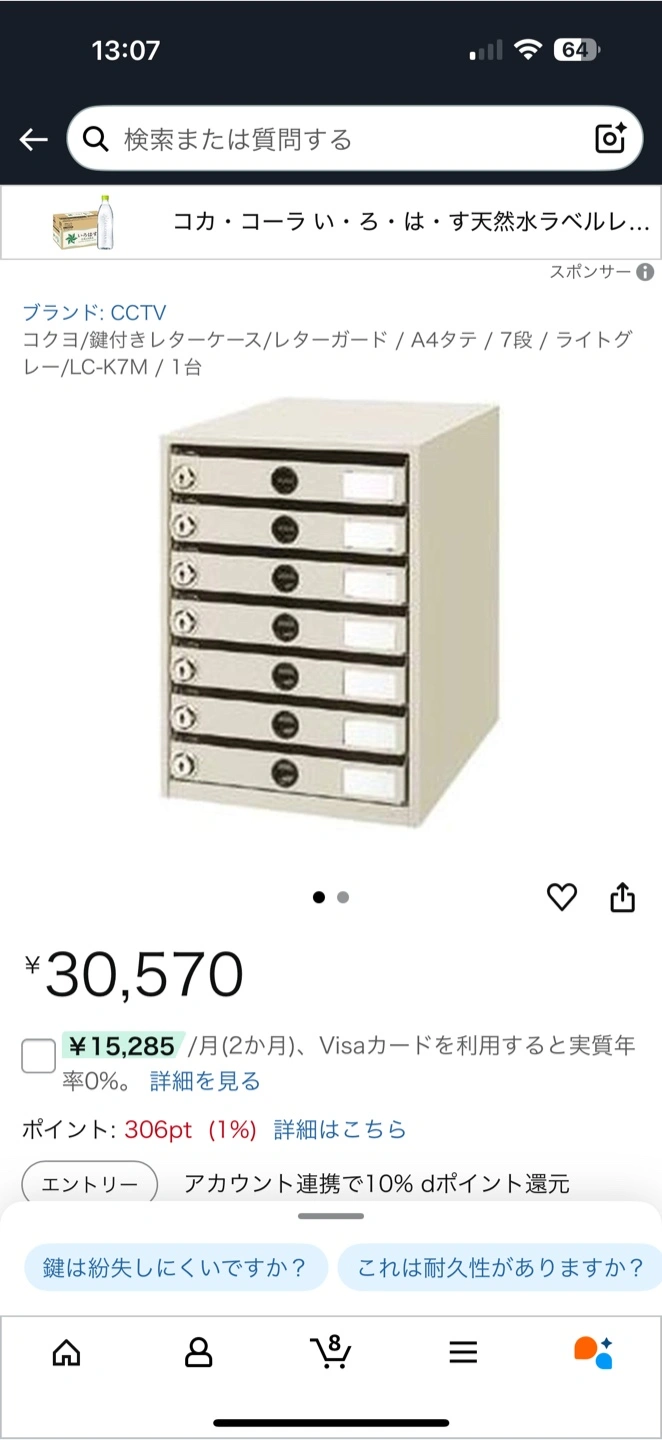Add item to wish list heart

tap(562, 897)
